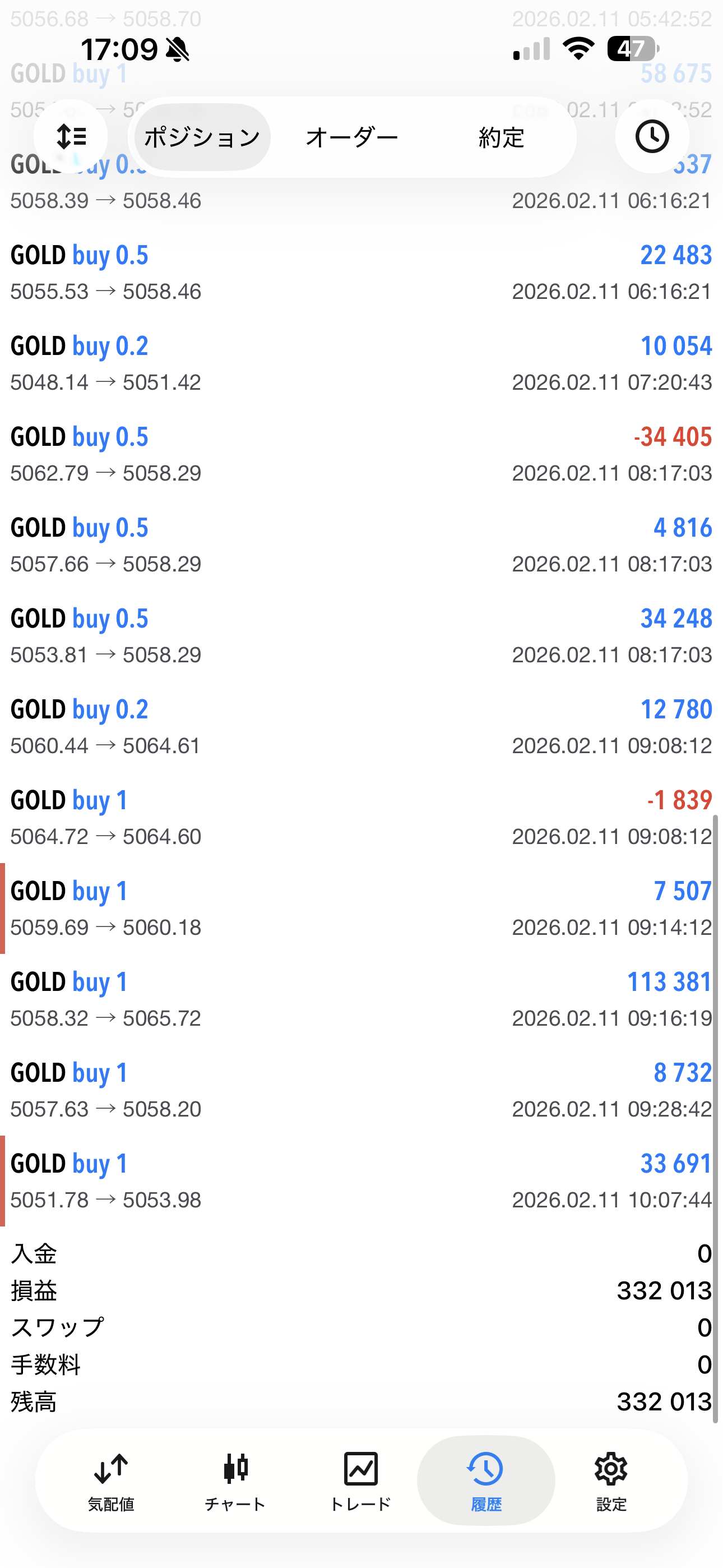Go to the 気配値 quotes tab
The image size is (723, 1568).
tap(111, 1481)
